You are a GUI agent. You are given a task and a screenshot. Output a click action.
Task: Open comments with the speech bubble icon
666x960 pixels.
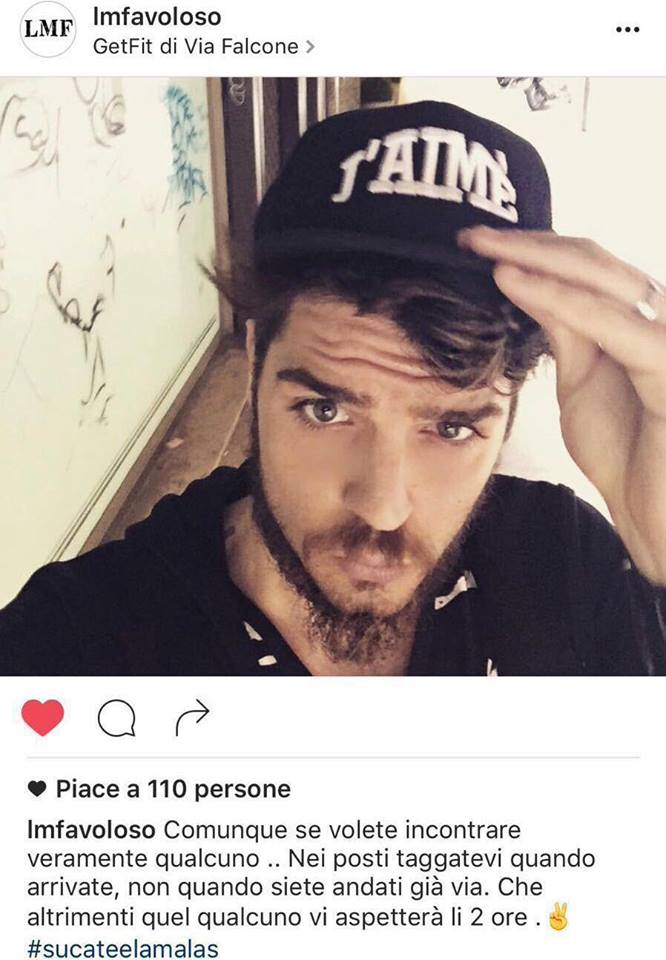point(116,716)
